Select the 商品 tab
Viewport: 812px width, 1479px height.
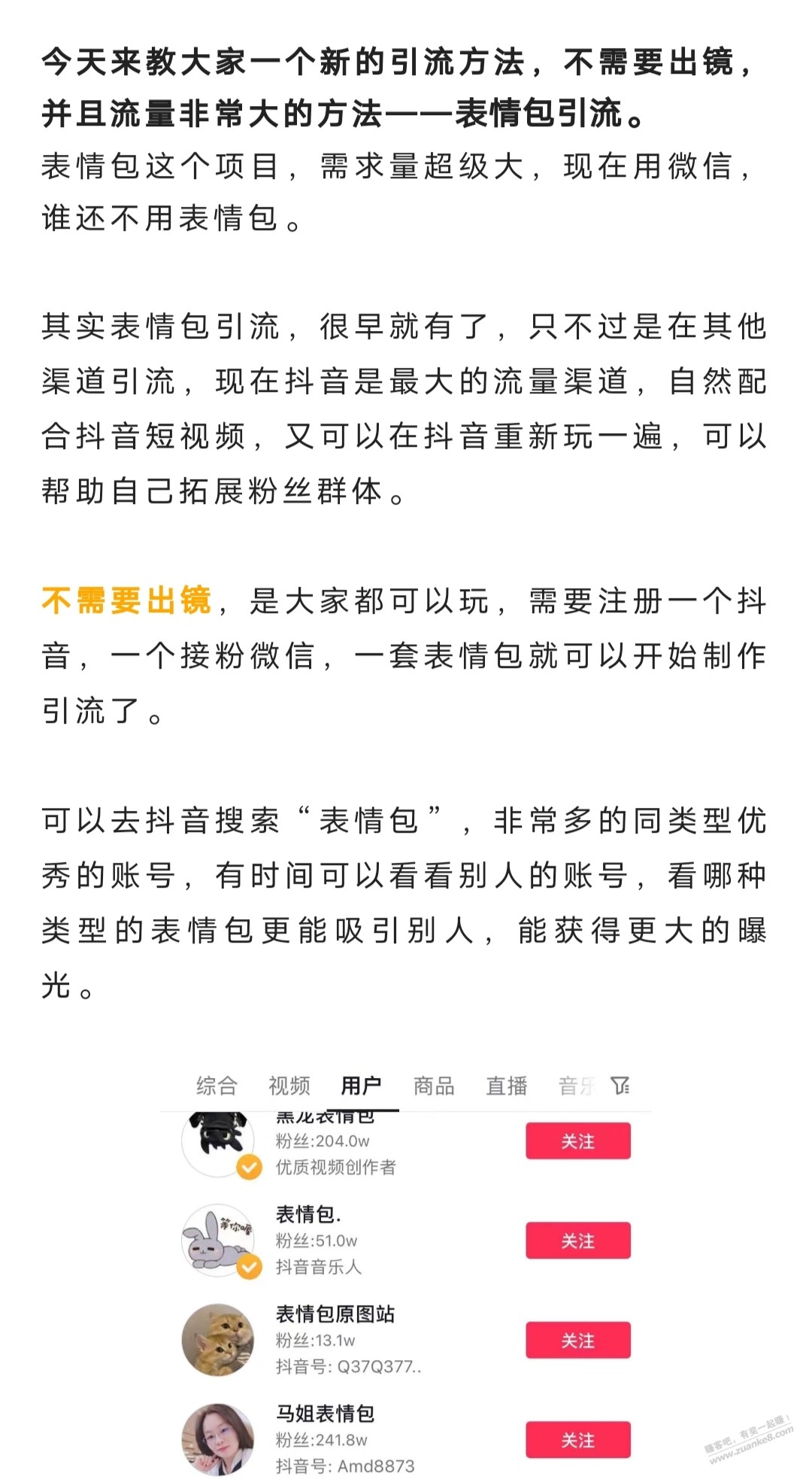[434, 1086]
